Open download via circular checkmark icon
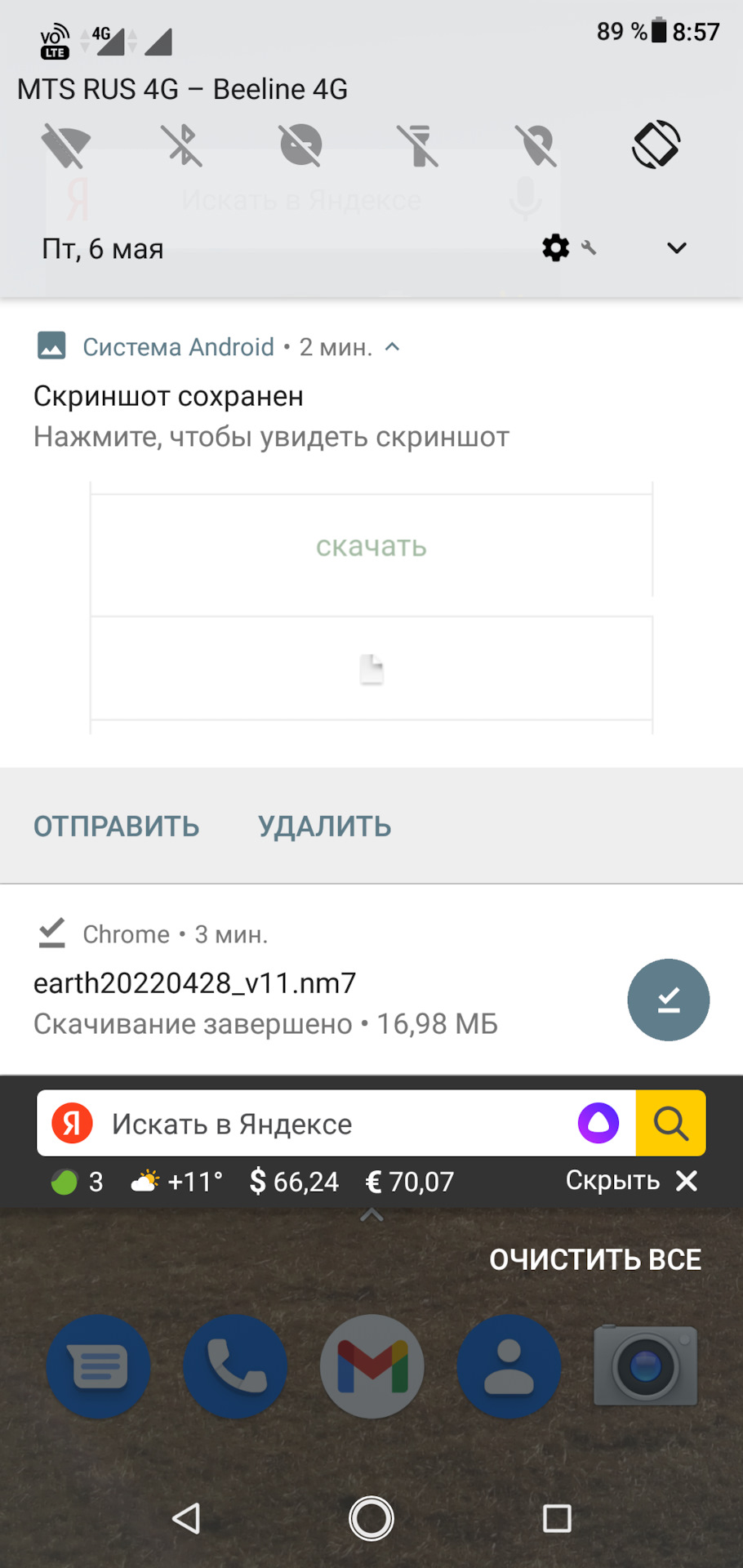The width and height of the screenshot is (743, 1568). pyautogui.click(x=668, y=1000)
